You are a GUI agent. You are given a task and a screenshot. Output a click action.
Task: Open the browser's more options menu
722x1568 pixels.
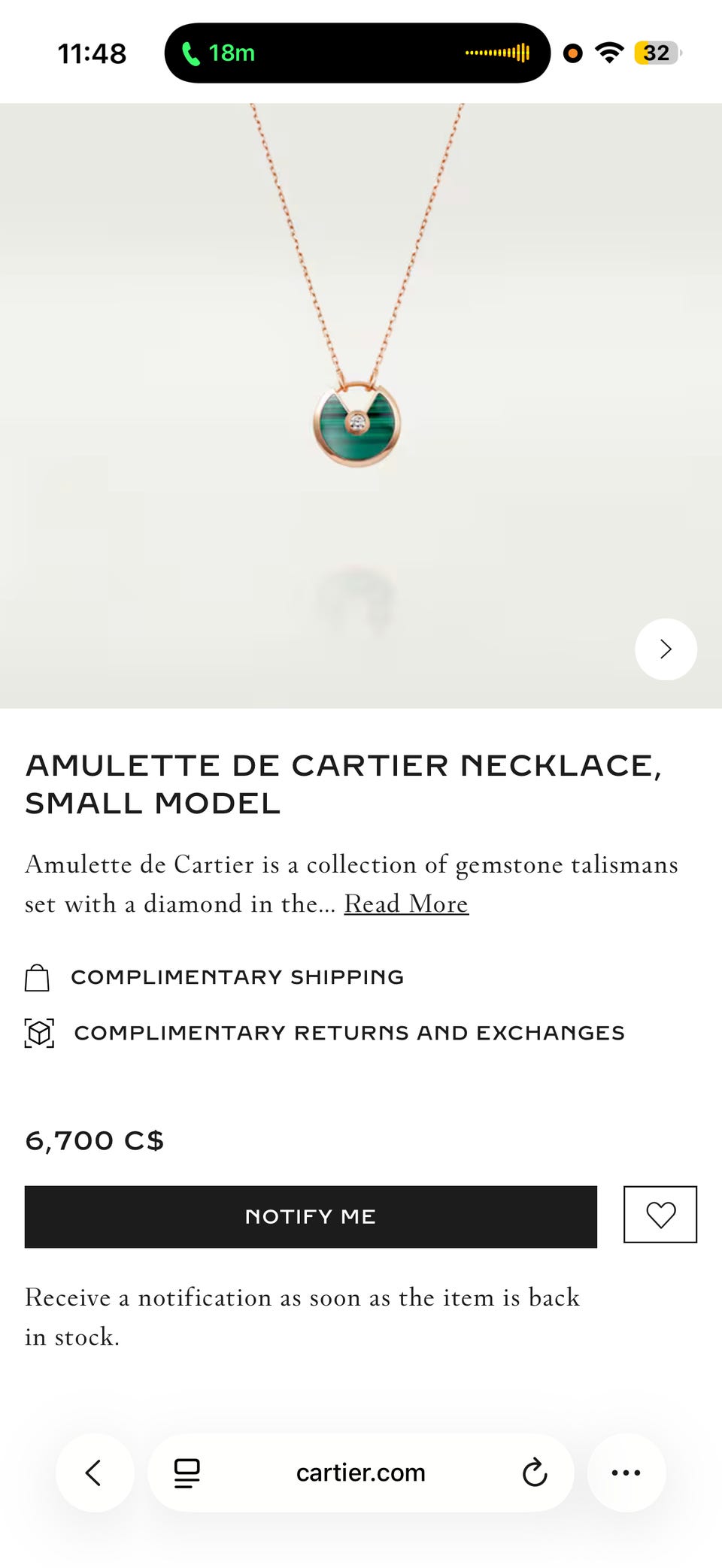626,1473
